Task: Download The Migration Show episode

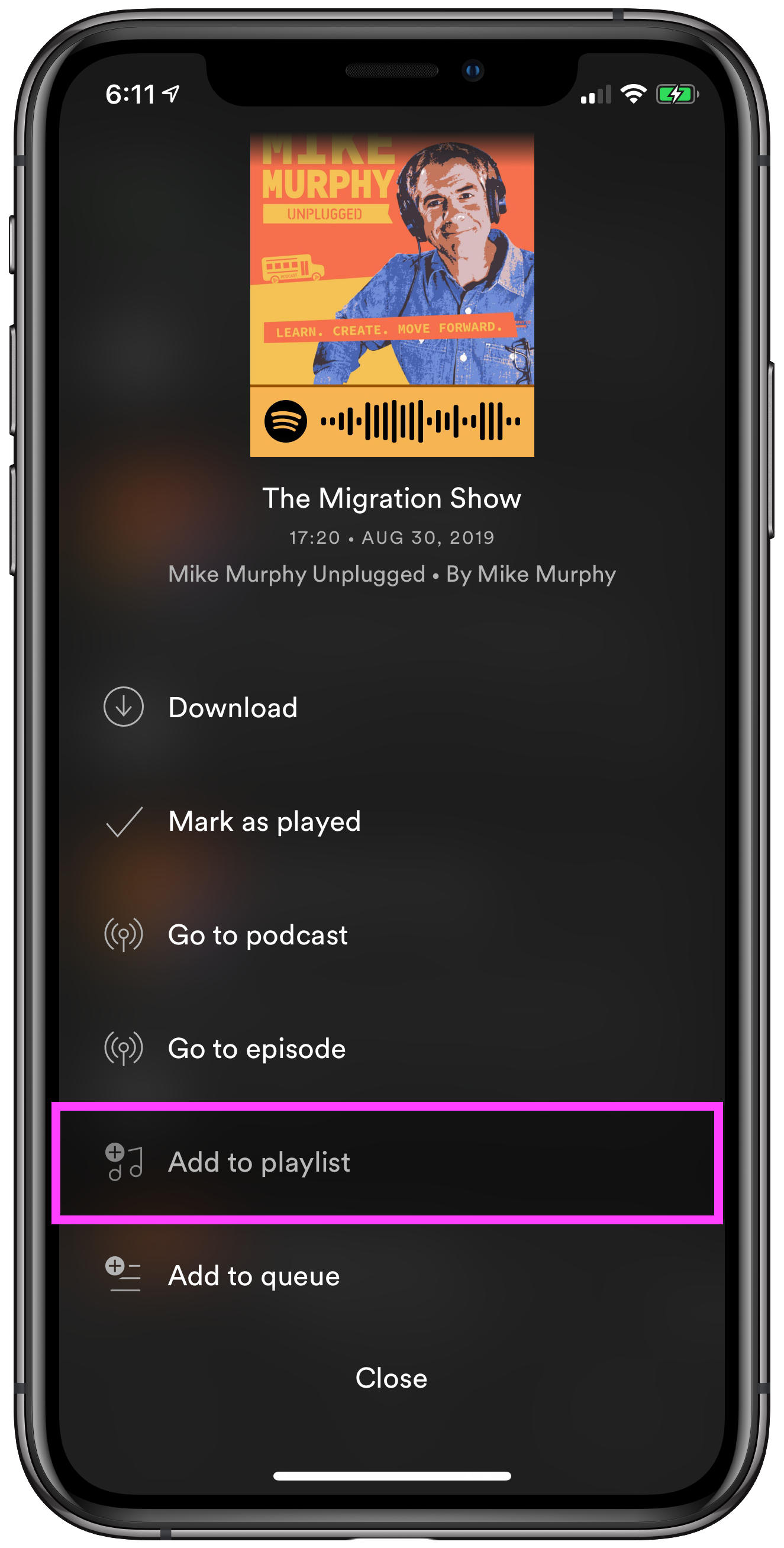Action: tap(391, 707)
